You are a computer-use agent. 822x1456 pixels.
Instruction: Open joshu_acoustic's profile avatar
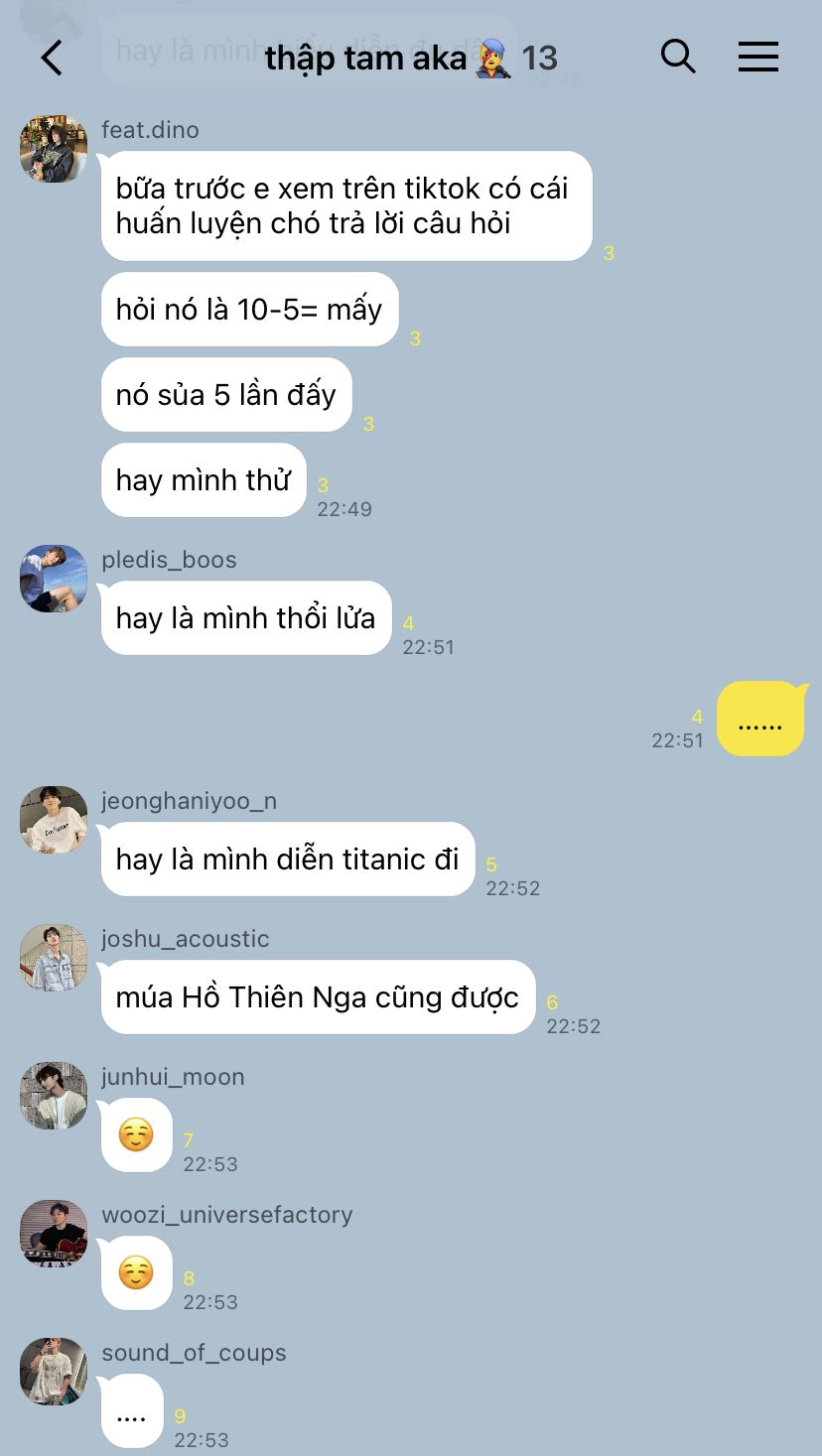54,958
